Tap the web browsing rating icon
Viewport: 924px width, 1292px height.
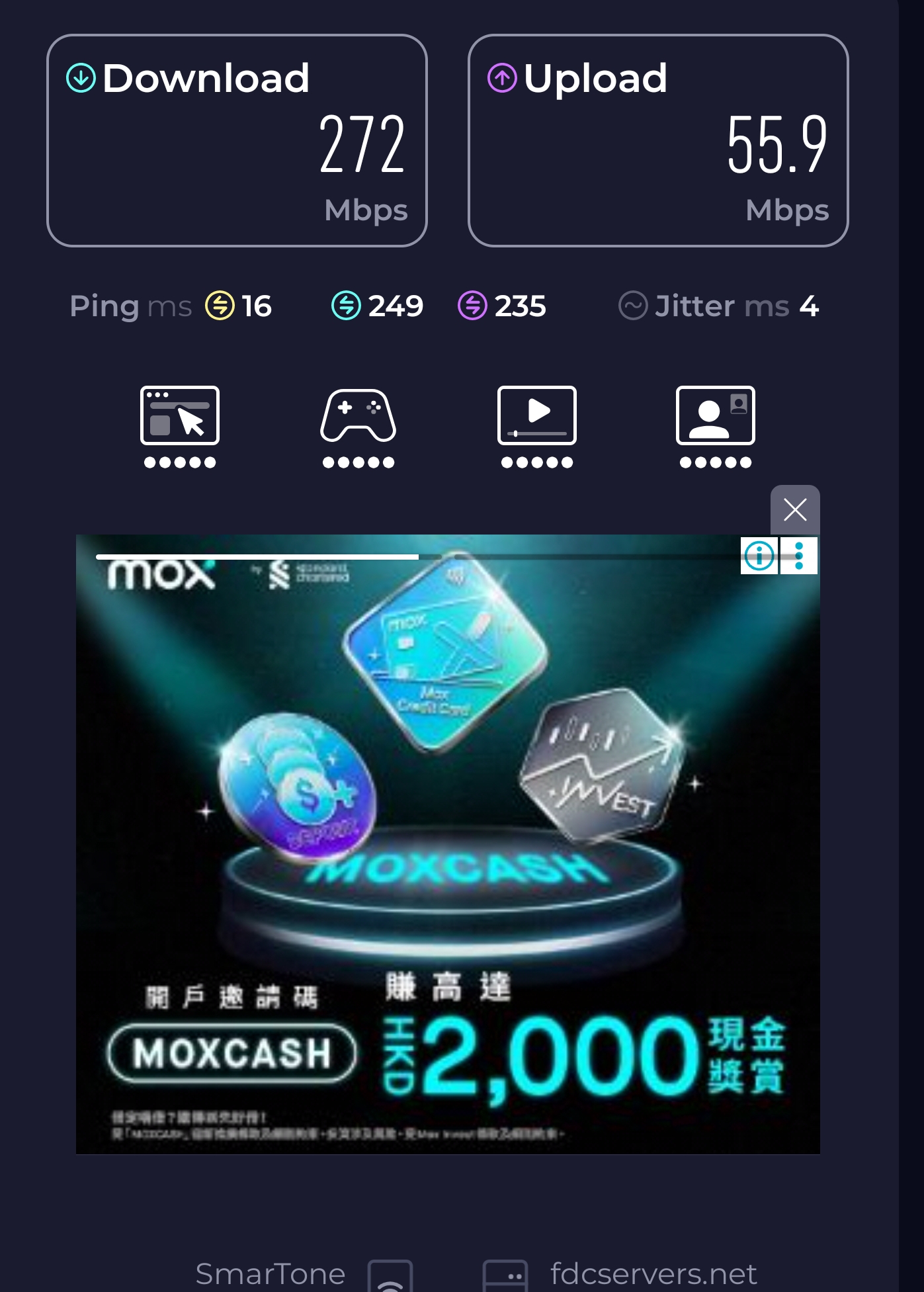(x=180, y=415)
